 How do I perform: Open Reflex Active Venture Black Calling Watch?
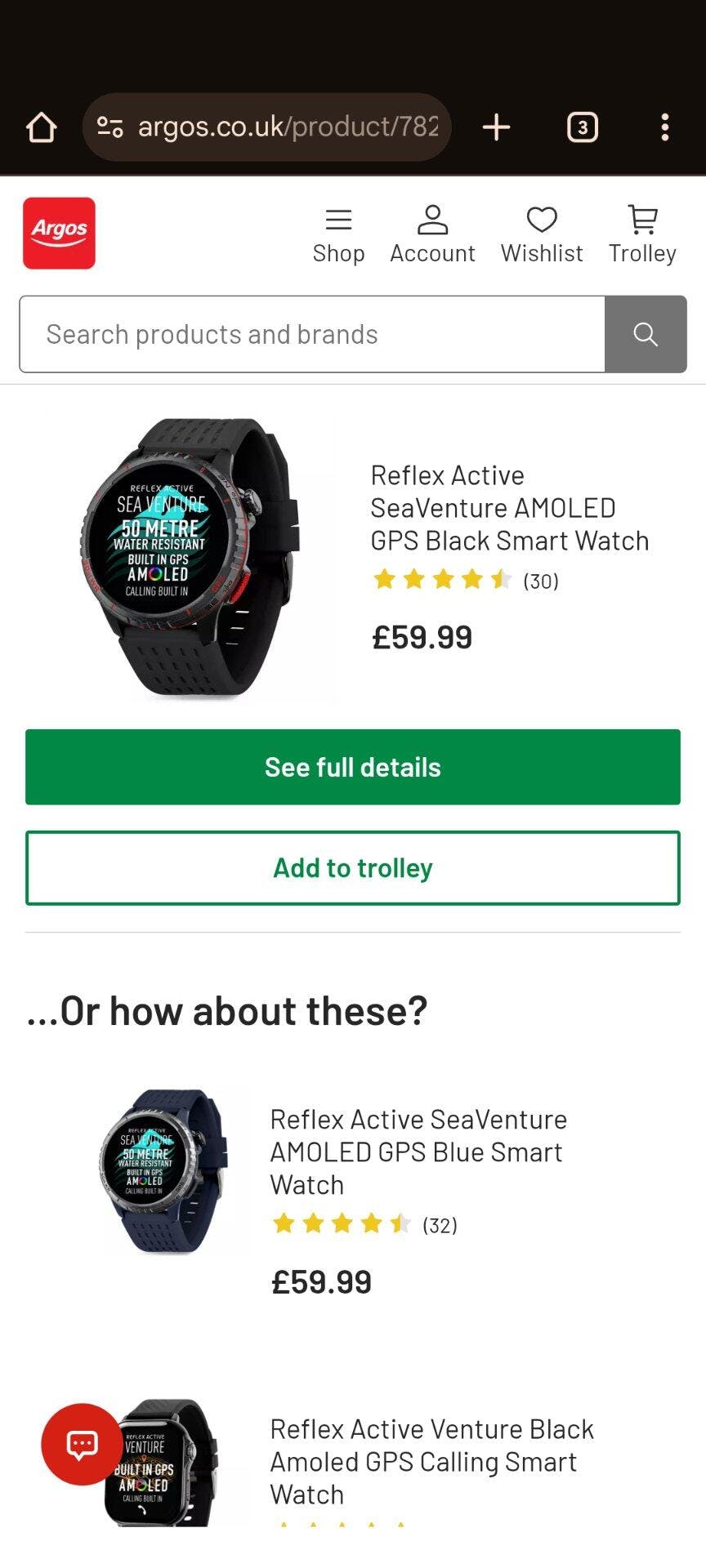(x=431, y=1461)
